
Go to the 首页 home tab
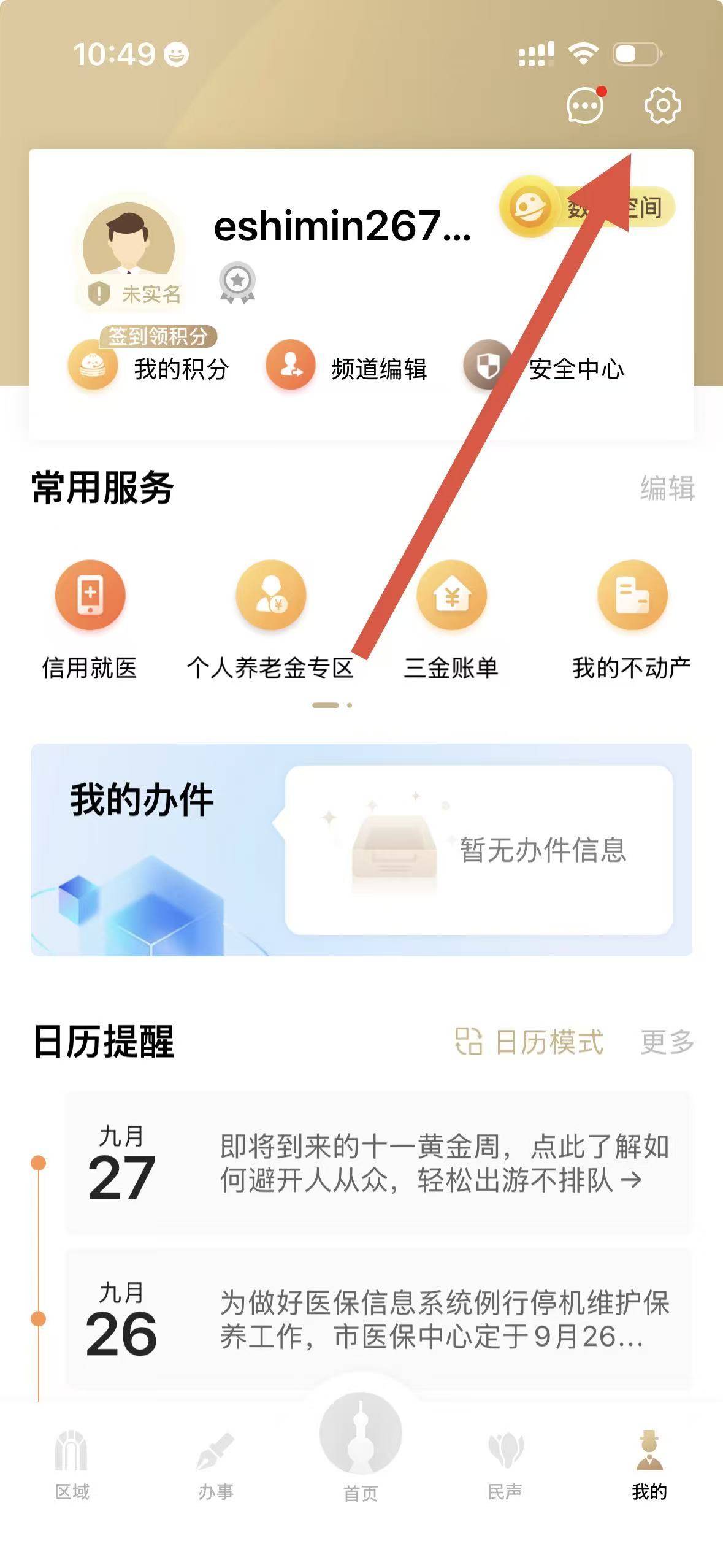click(x=361, y=1448)
